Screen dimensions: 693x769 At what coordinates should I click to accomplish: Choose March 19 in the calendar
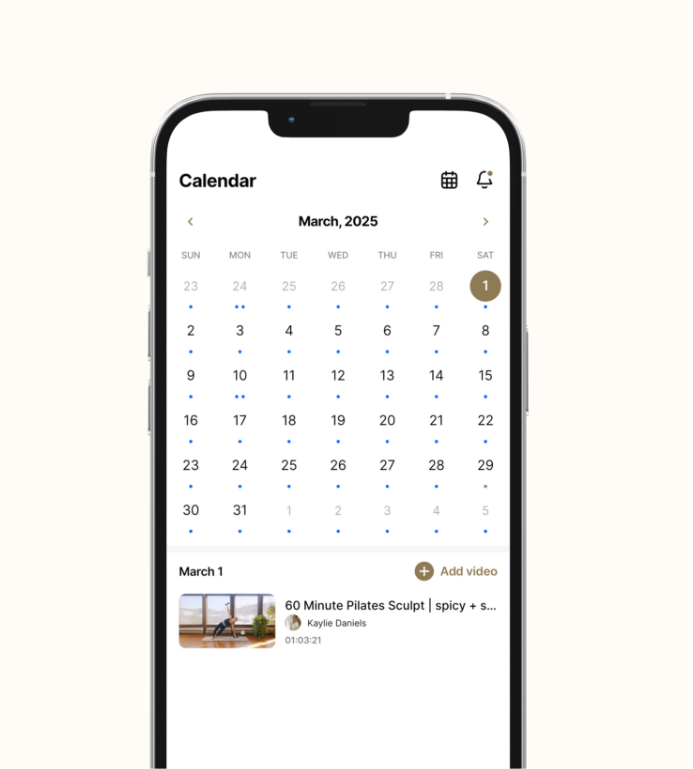click(338, 421)
